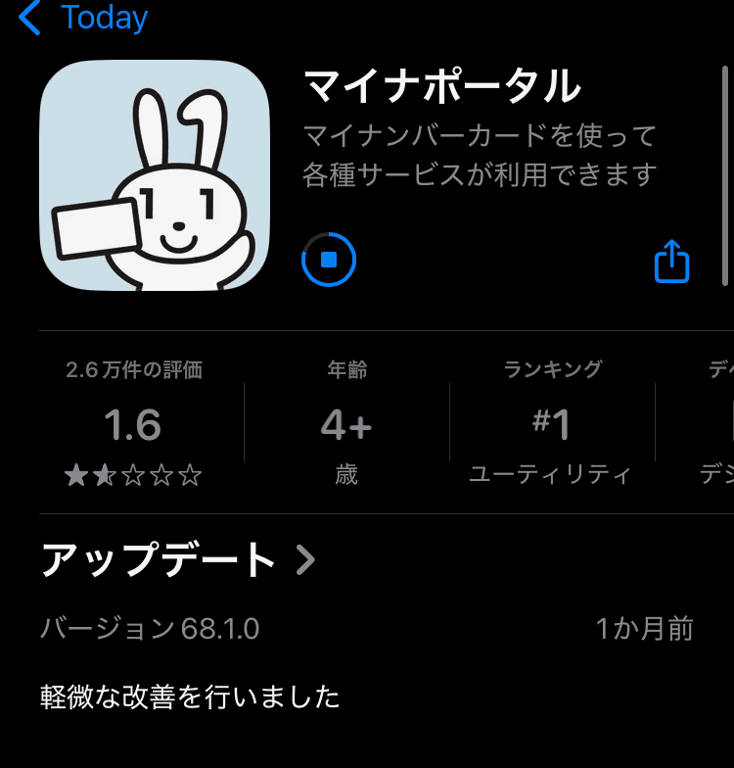Tap the 4+ age rating label
The image size is (734, 768).
tap(346, 423)
